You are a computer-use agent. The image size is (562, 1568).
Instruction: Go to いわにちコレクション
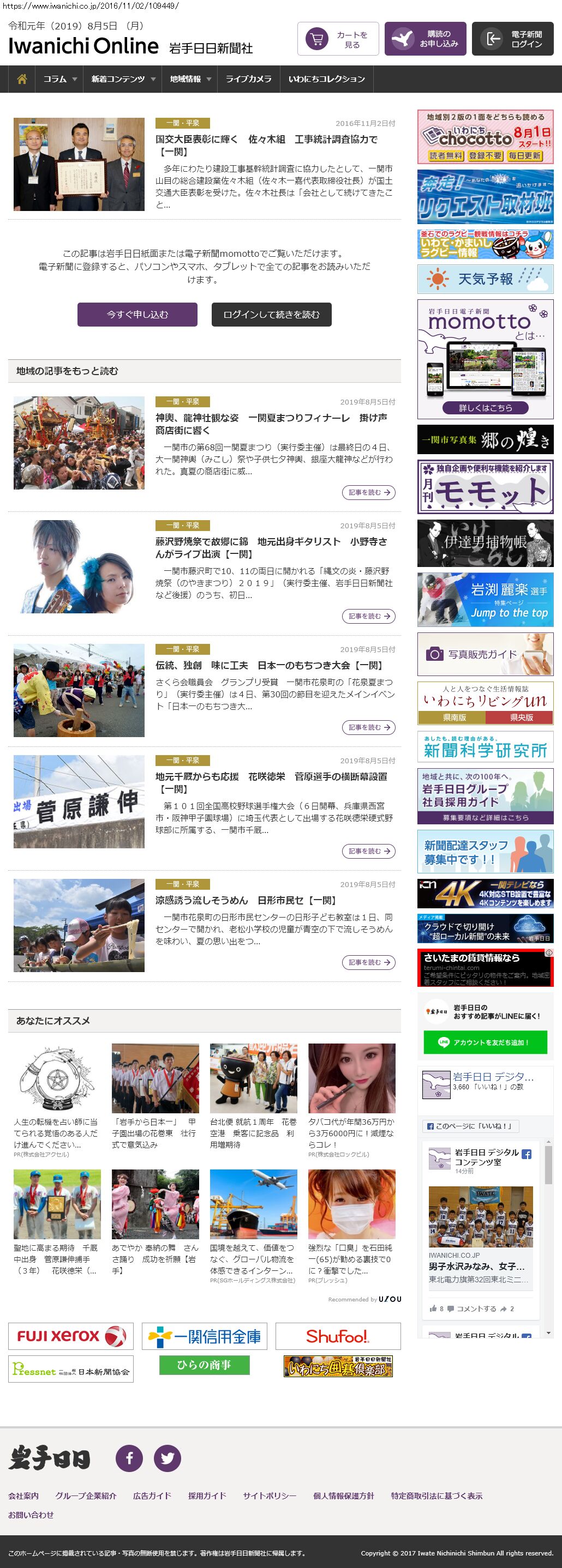[326, 79]
